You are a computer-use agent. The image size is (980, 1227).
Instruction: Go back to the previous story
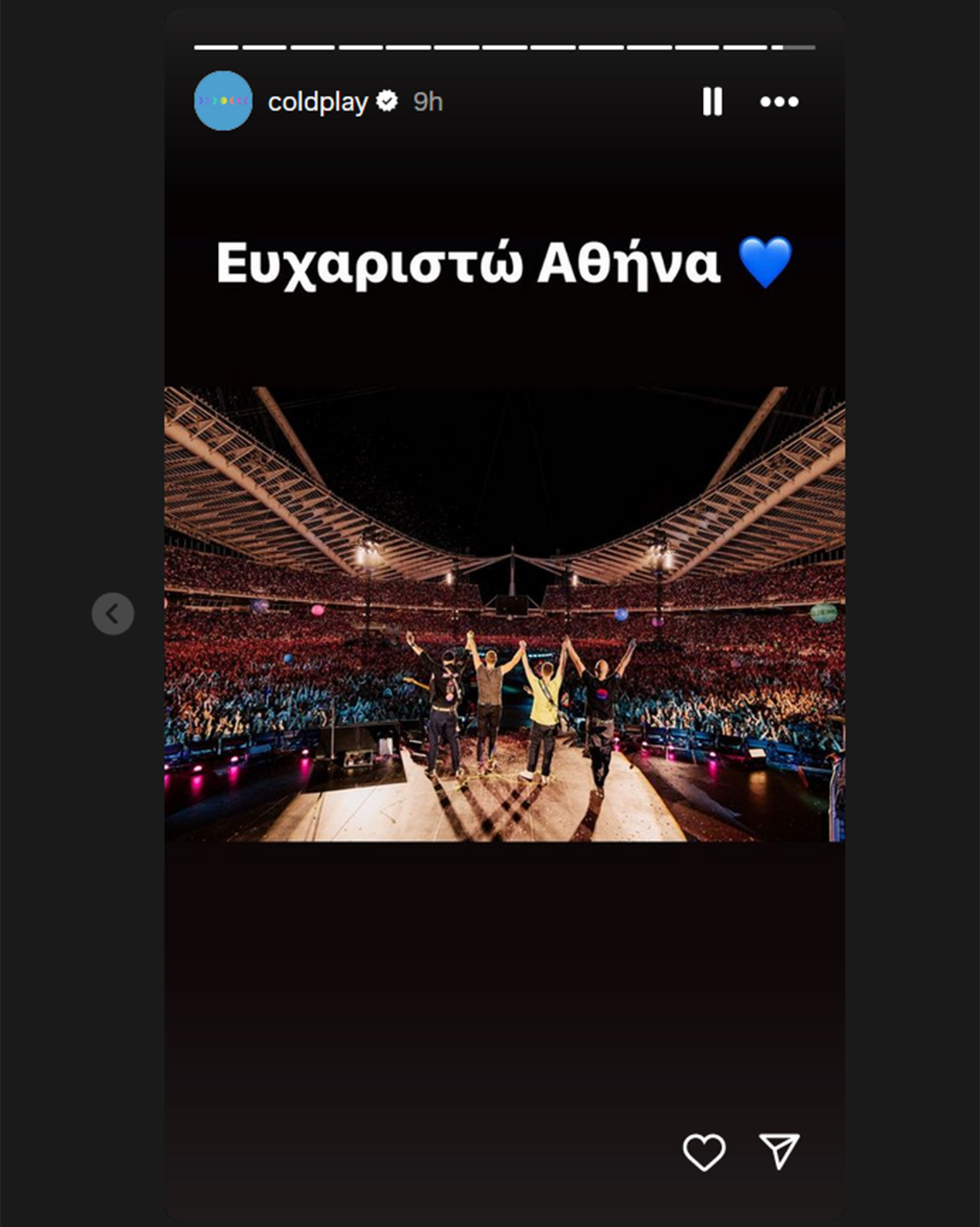click(113, 613)
